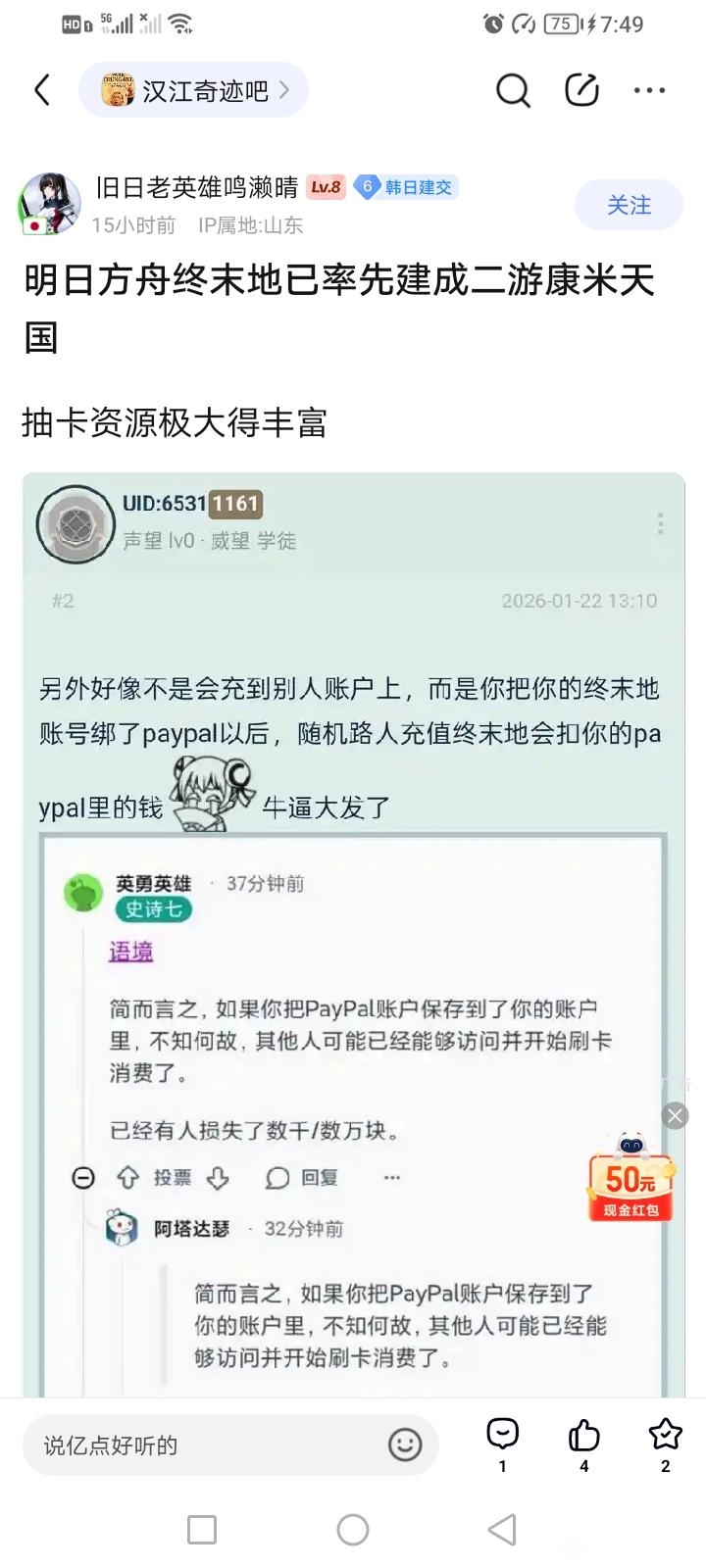Open recent apps with the square button
The width and height of the screenshot is (706, 1568).
(202, 1530)
